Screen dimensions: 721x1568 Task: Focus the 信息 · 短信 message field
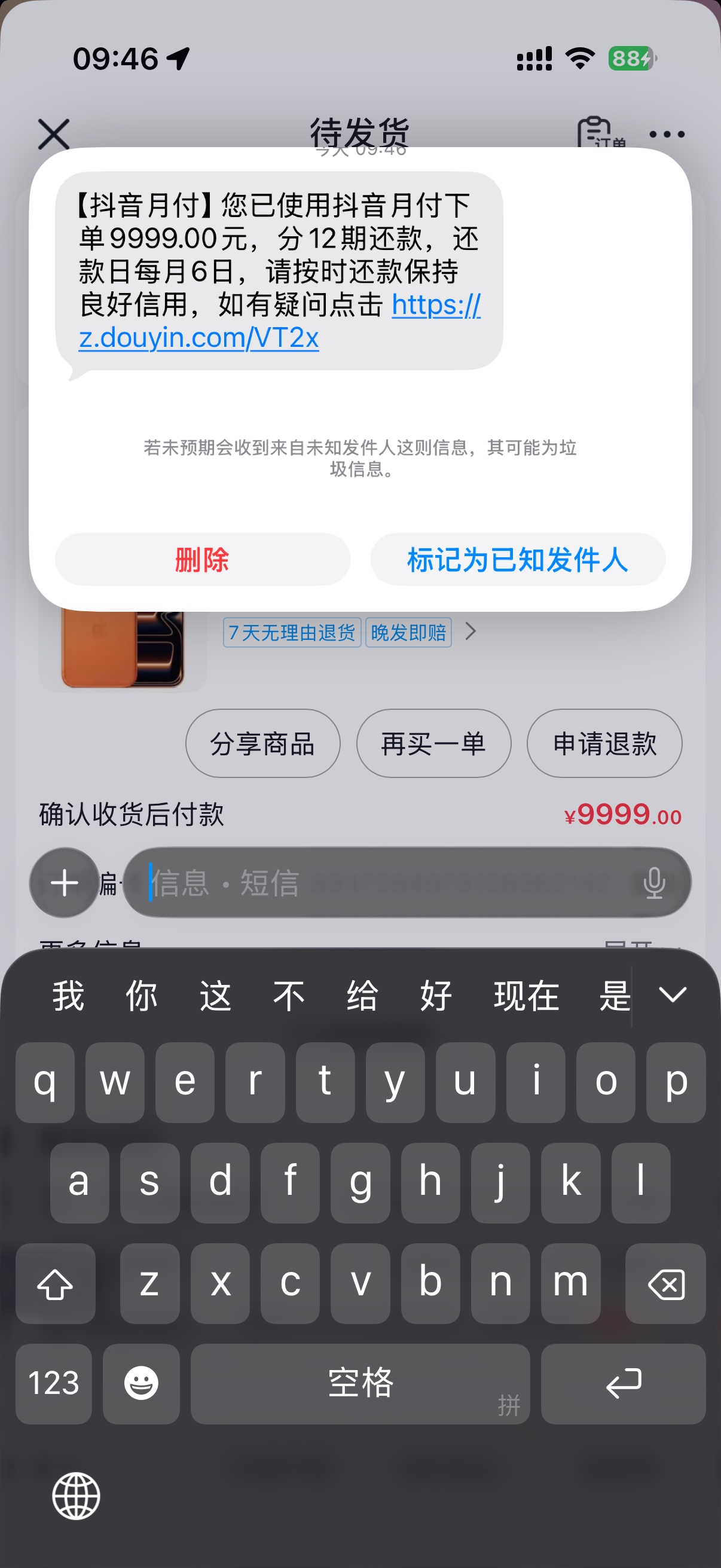(389, 883)
